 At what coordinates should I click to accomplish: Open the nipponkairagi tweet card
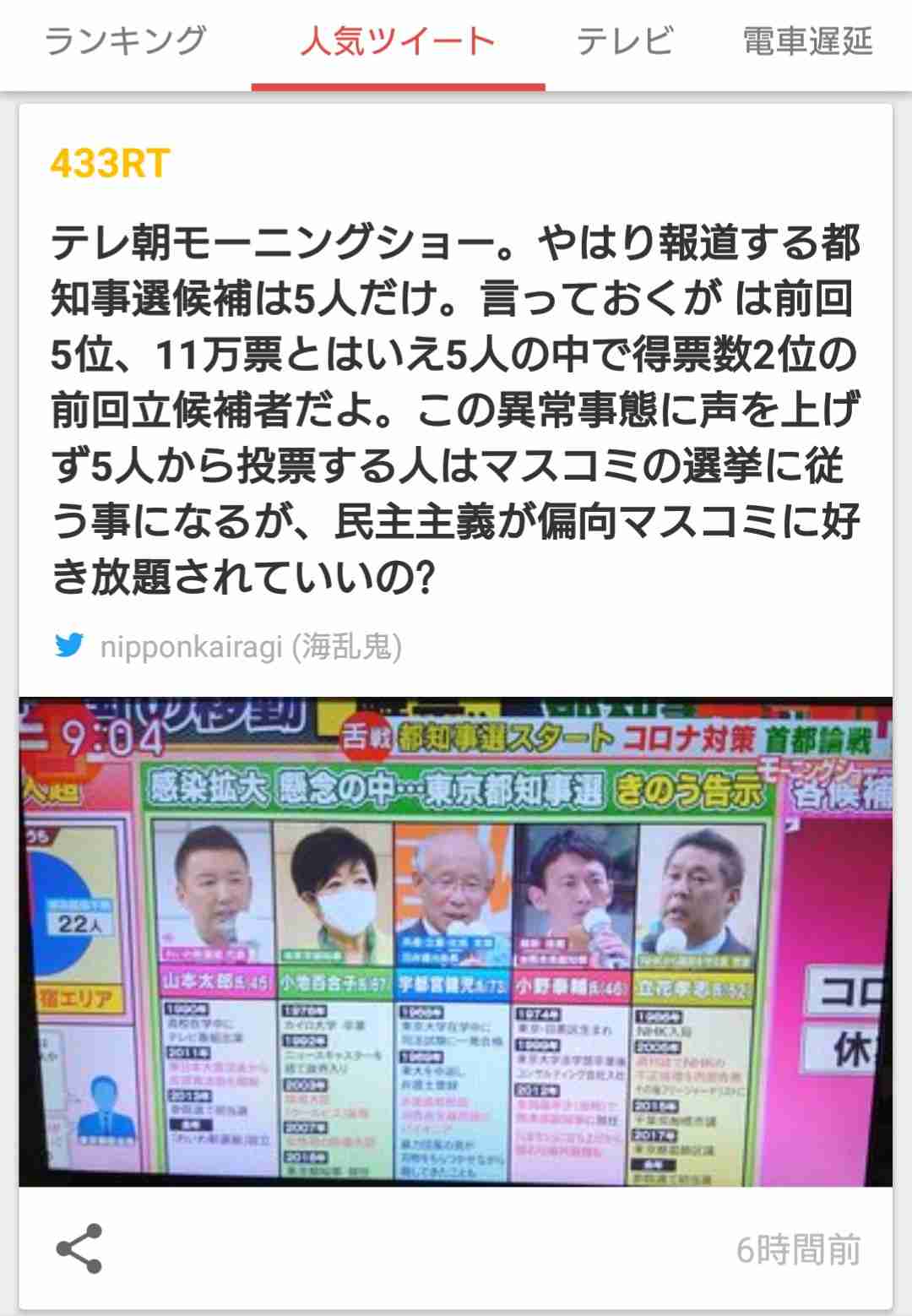[454, 405]
